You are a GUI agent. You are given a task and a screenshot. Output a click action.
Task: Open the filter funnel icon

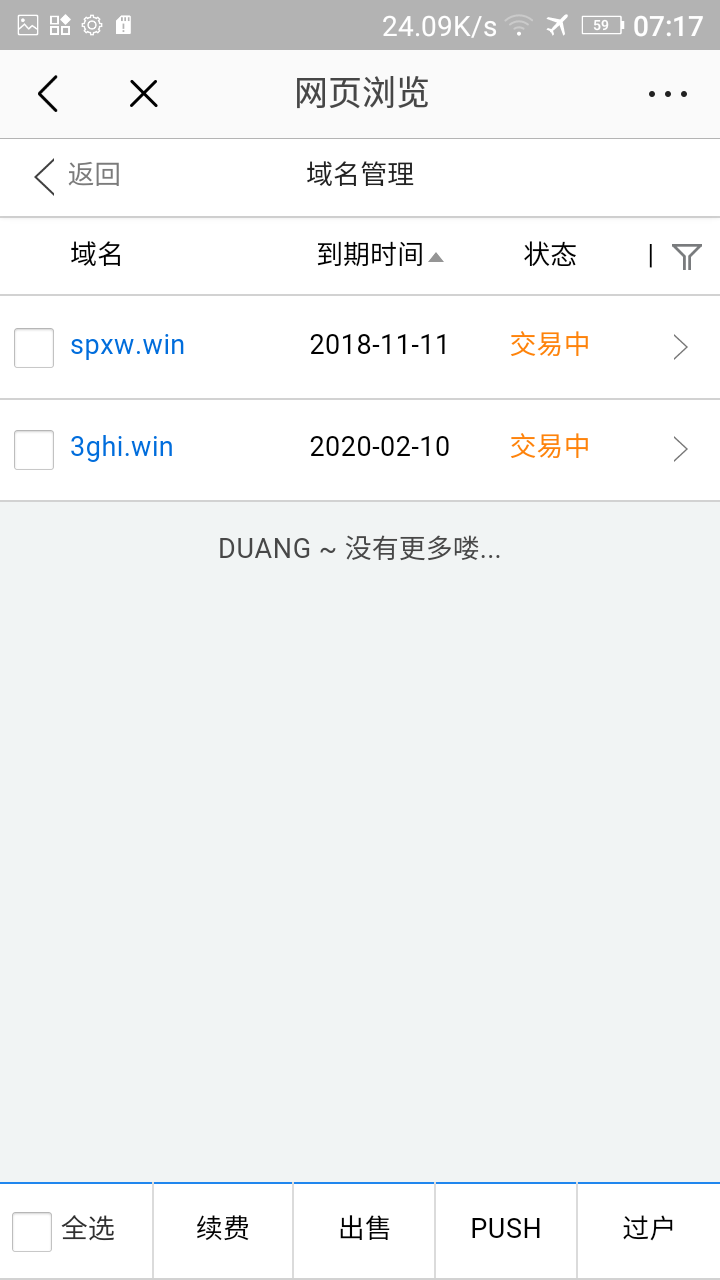[x=686, y=257]
